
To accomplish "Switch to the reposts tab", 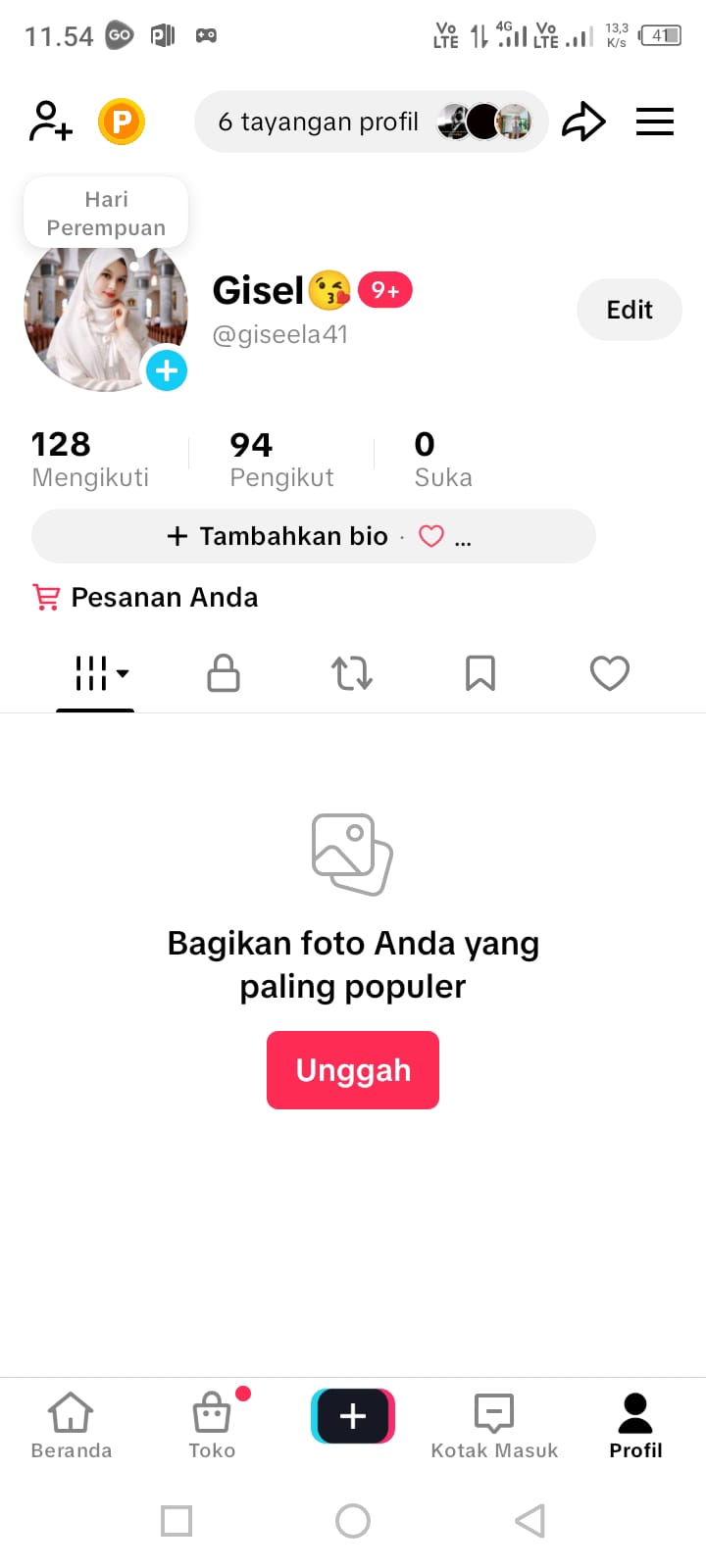I will [x=352, y=673].
